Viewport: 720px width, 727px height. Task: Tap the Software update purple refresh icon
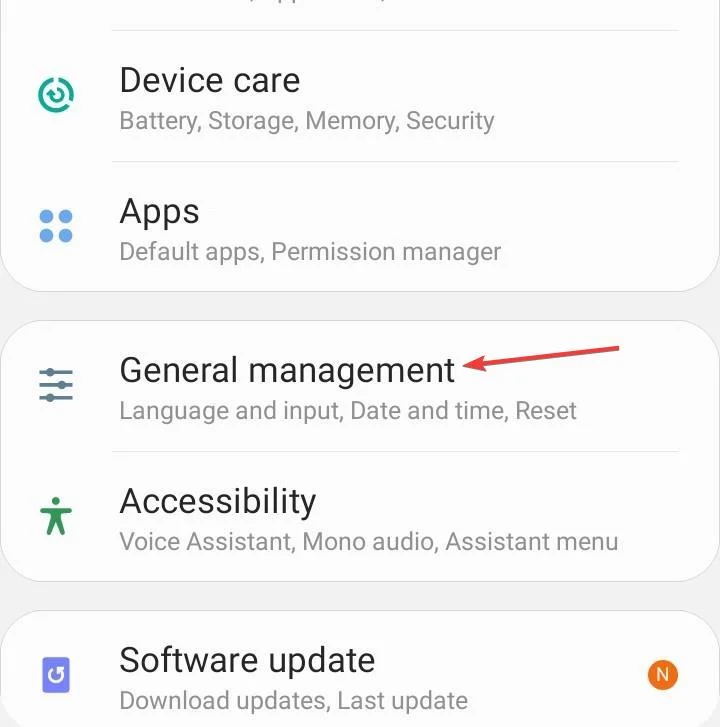point(56,674)
